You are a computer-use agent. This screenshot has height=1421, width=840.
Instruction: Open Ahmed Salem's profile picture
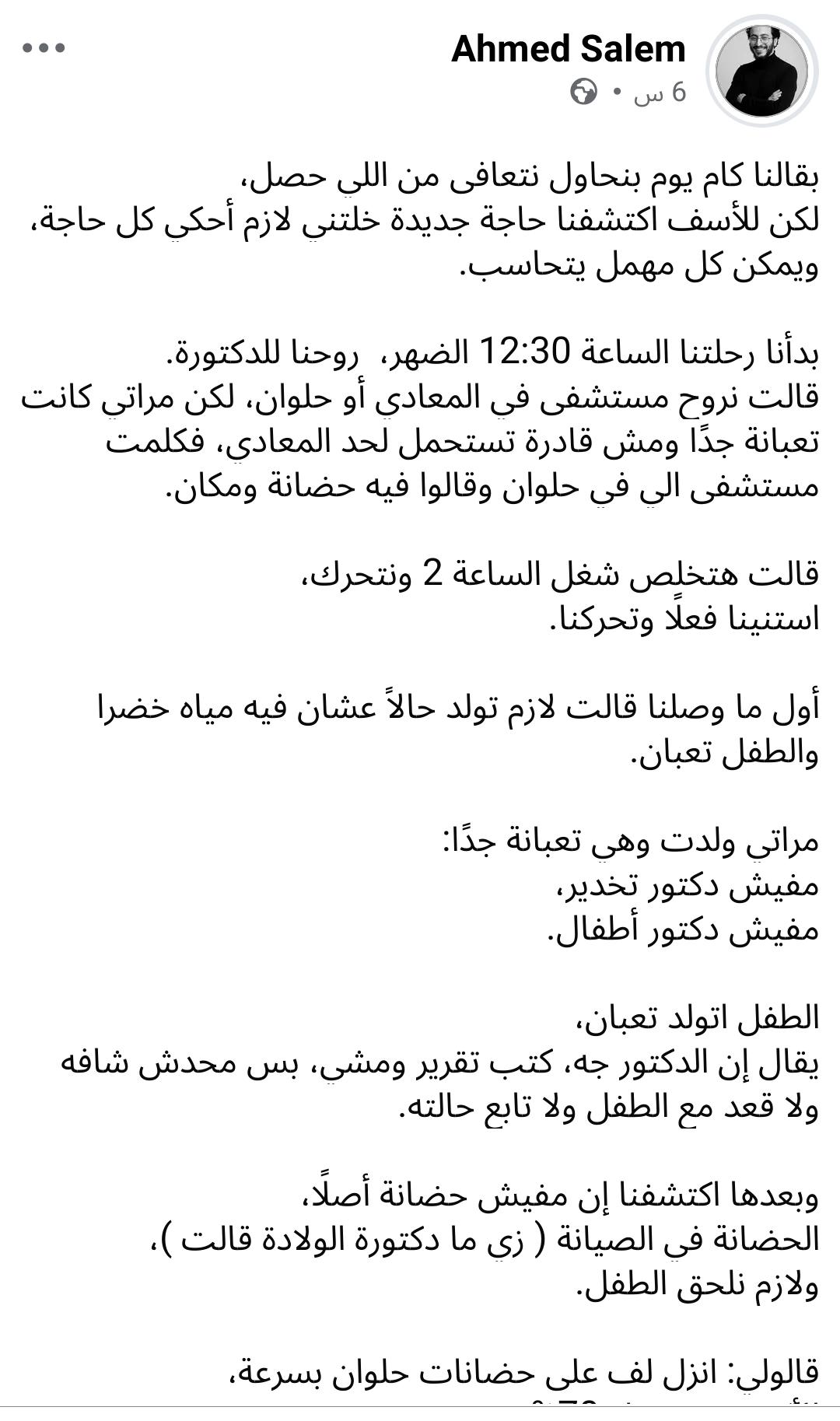761,71
